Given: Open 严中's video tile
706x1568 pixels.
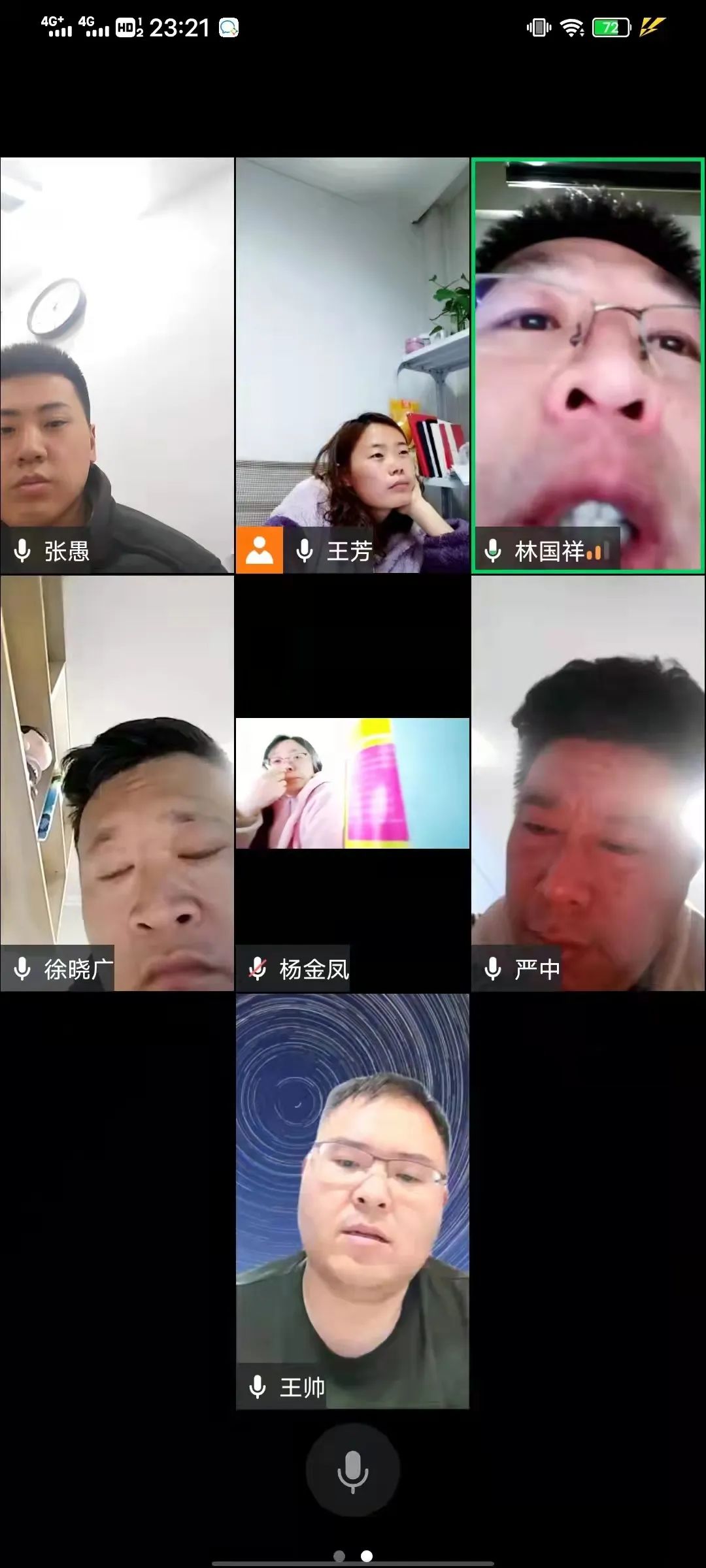Looking at the screenshot, I should click(x=588, y=784).
